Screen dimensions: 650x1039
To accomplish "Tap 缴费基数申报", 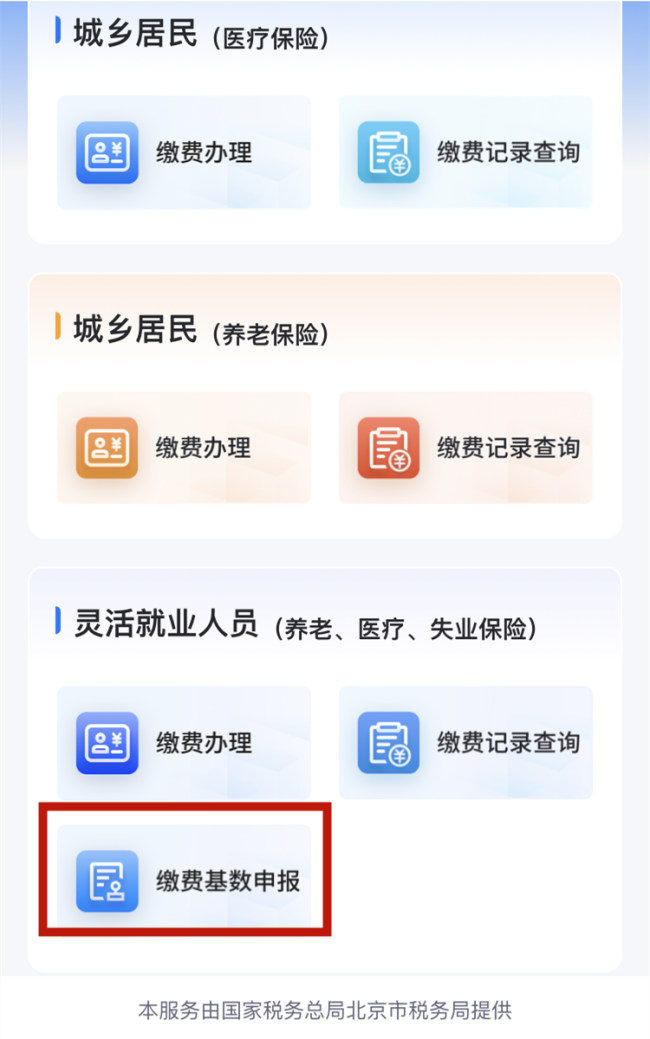I will [186, 881].
